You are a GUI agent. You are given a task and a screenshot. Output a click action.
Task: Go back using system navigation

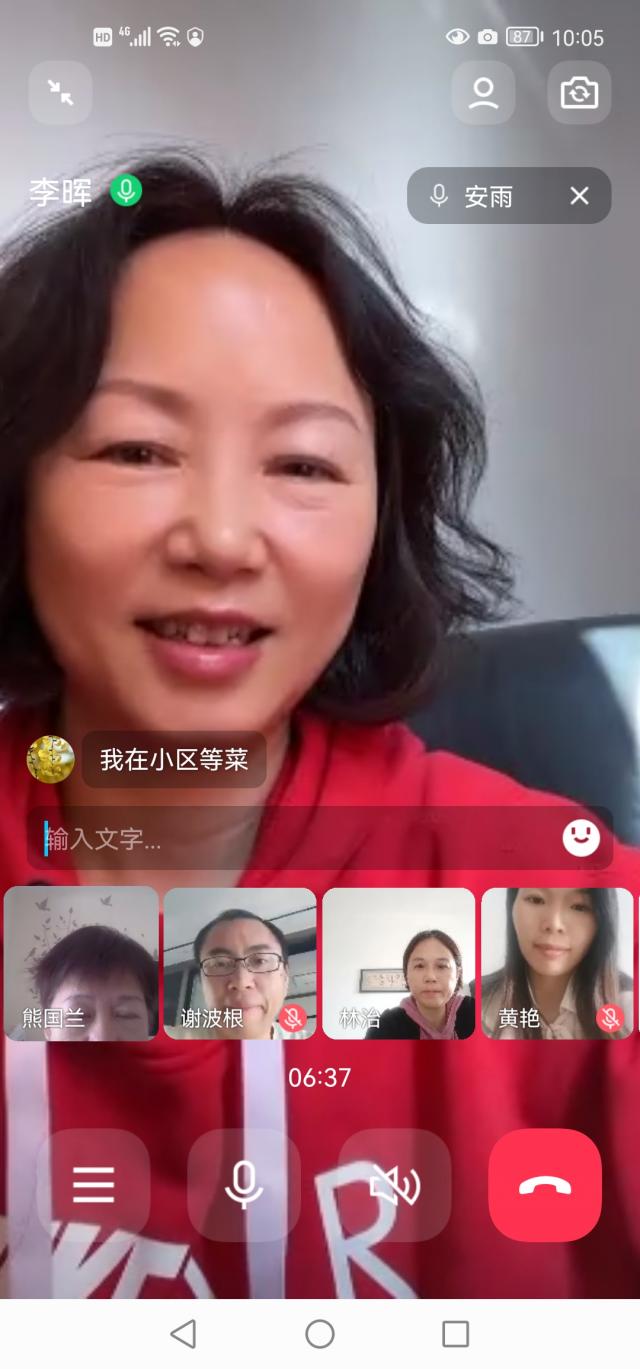[183, 1333]
